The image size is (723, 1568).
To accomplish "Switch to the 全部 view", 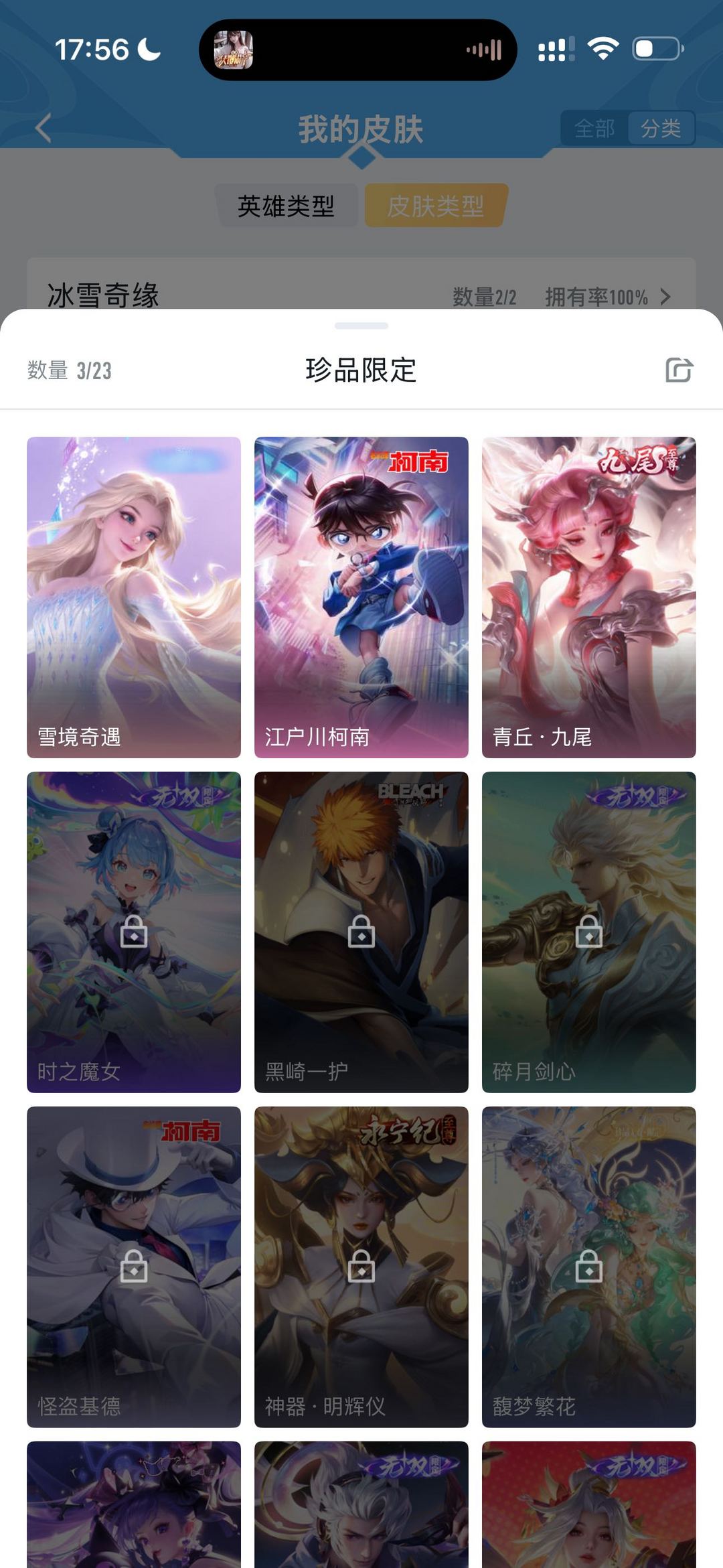I will (594, 128).
